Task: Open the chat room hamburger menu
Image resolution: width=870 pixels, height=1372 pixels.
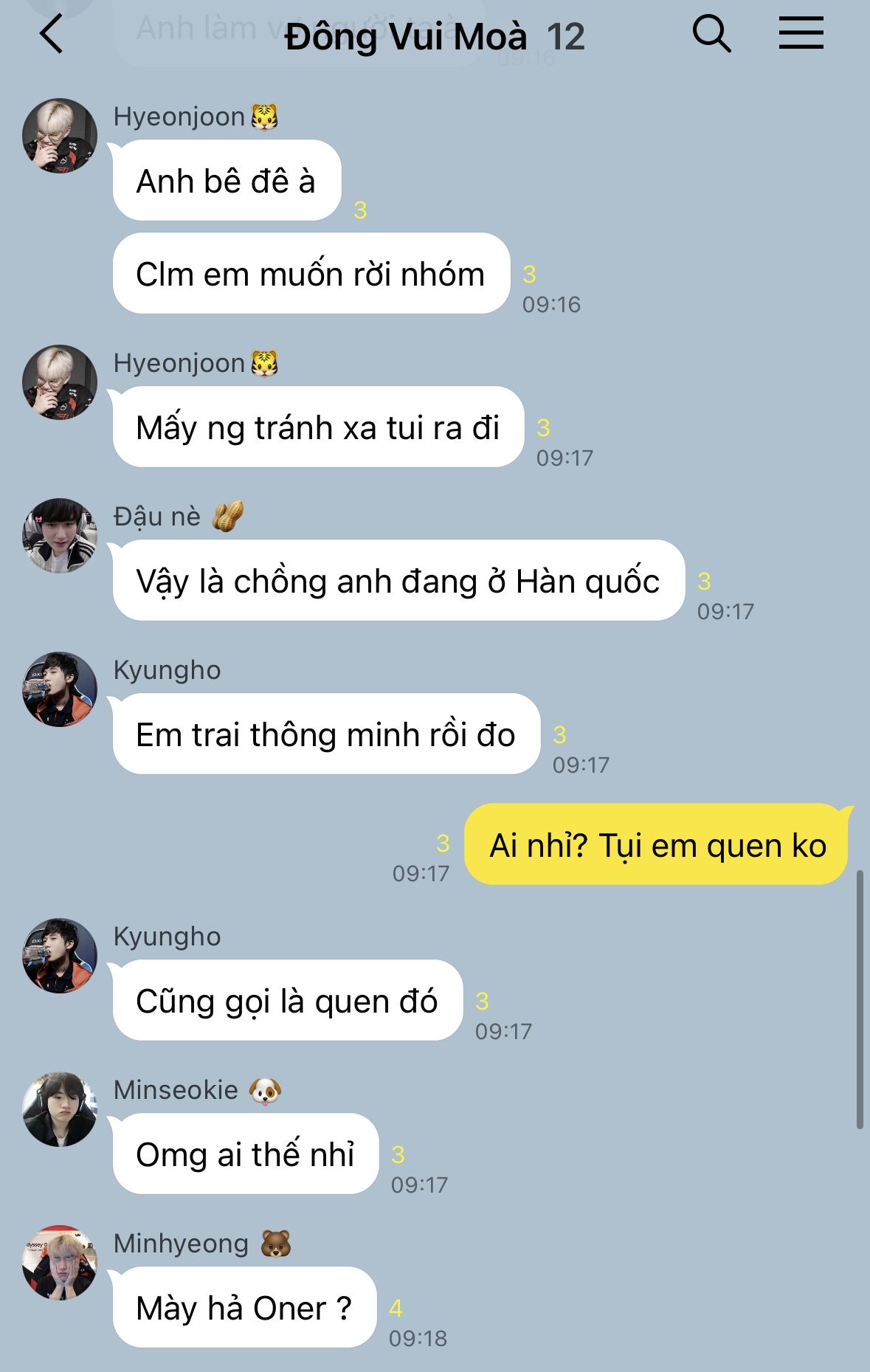Action: 801,35
